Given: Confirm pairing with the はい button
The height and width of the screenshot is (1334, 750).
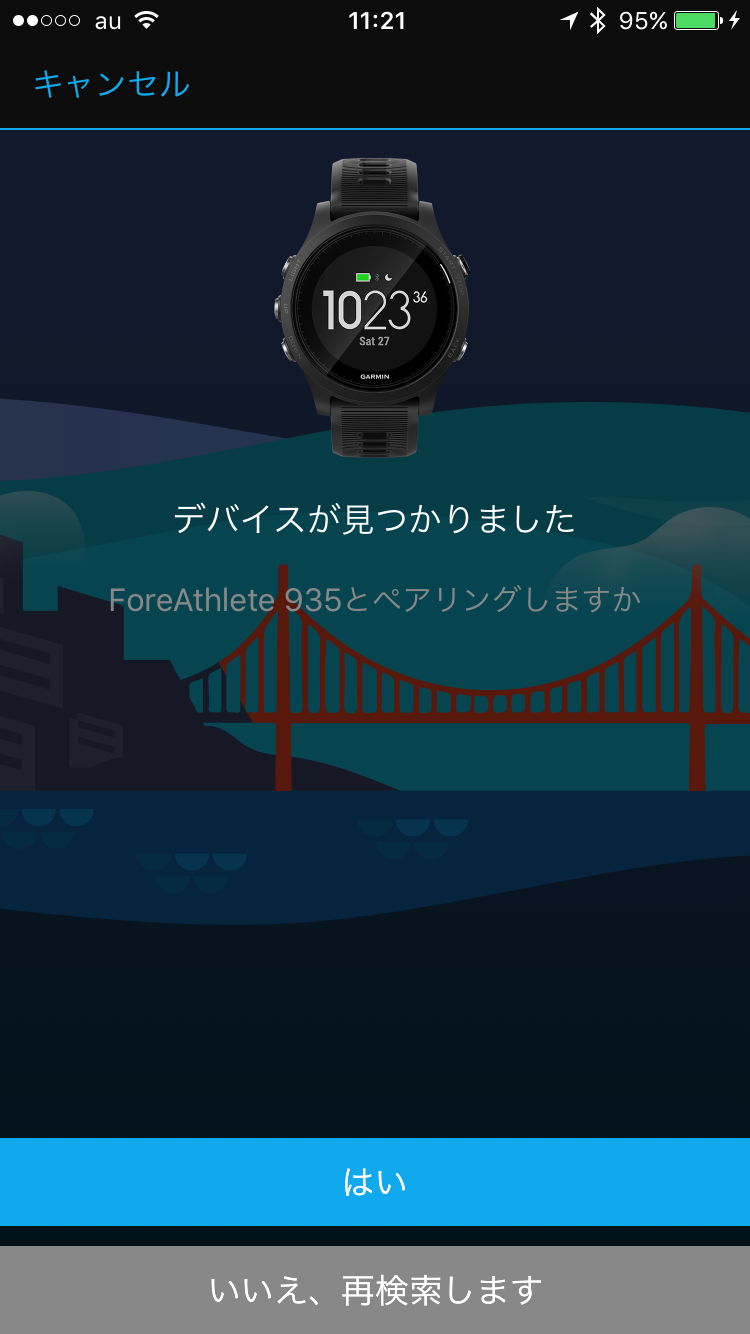Looking at the screenshot, I should [x=375, y=1182].
